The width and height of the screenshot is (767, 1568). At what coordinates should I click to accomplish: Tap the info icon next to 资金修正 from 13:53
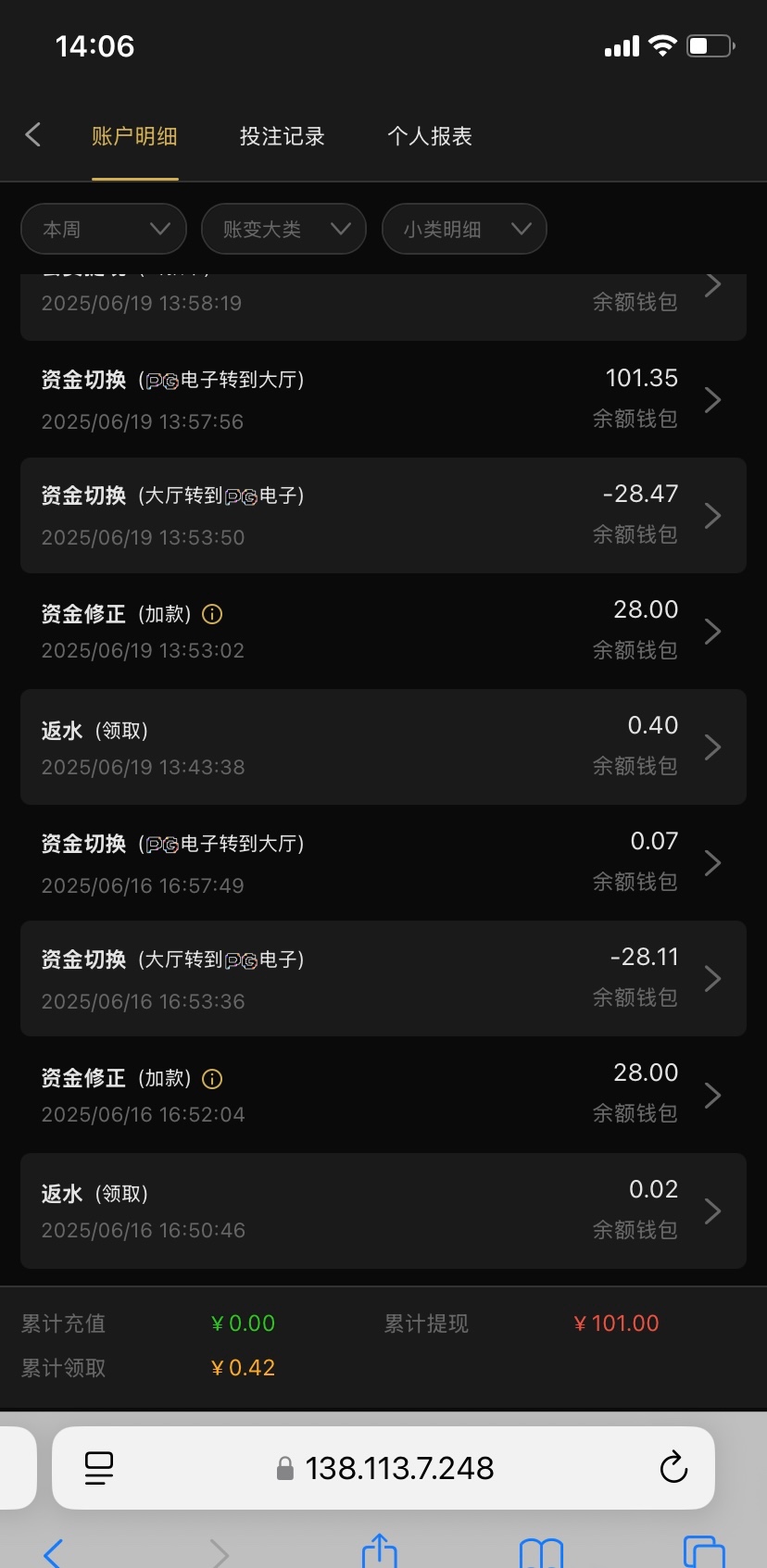211,613
